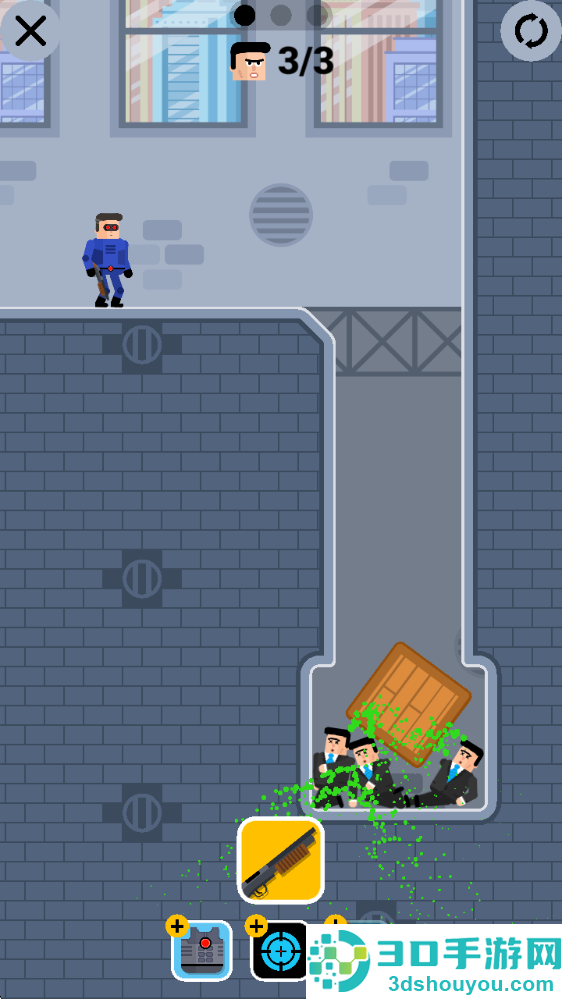Add the body armor vest power-up
This screenshot has height=999, width=562.
201,951
